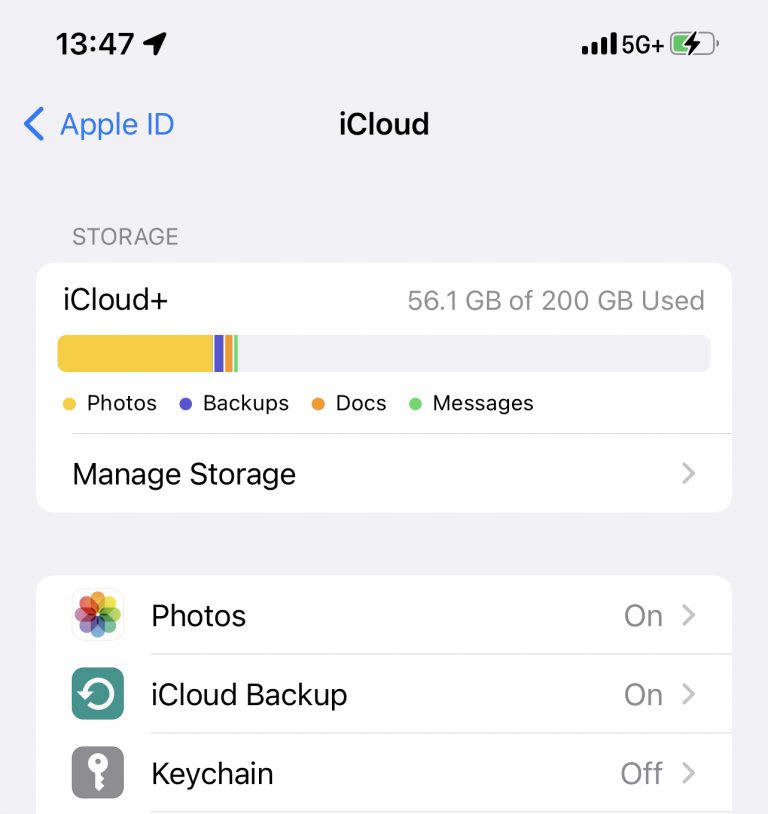Open Keychain settings

coord(384,773)
